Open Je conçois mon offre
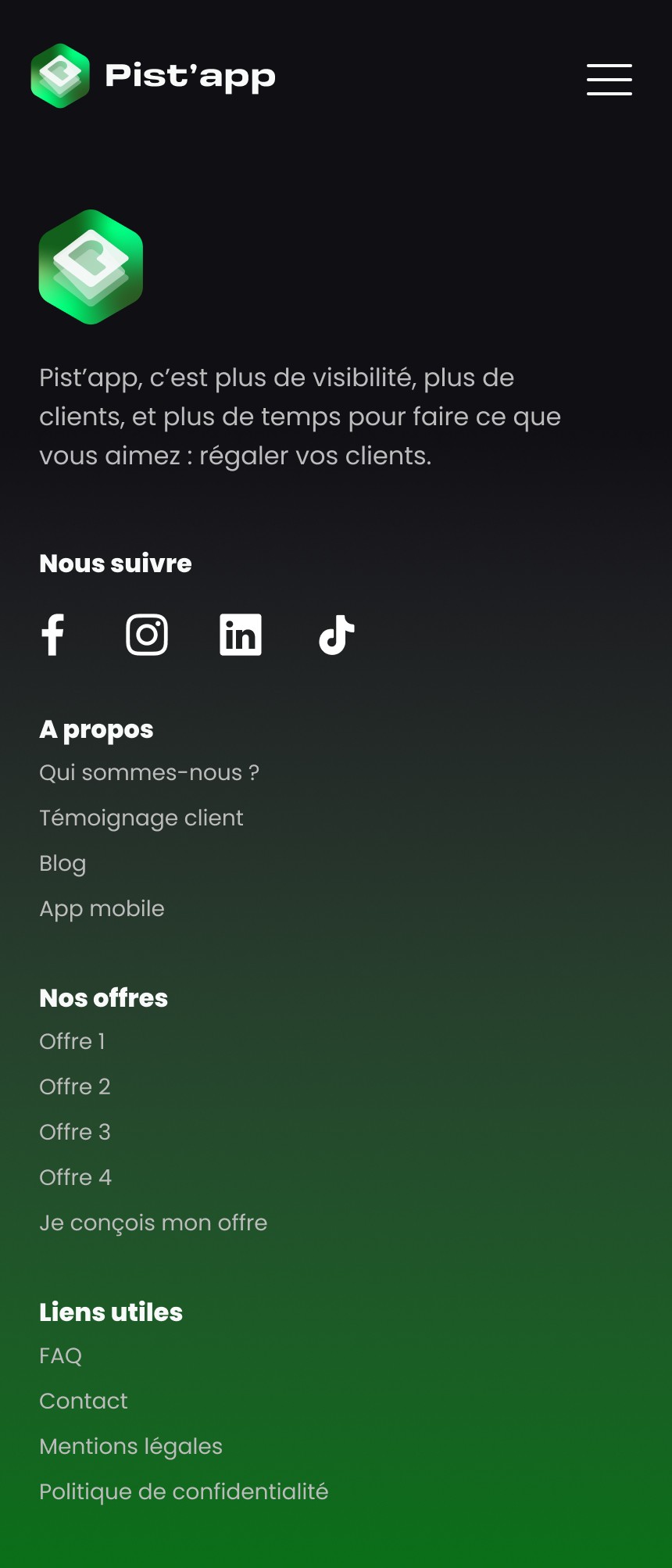 coord(153,1223)
